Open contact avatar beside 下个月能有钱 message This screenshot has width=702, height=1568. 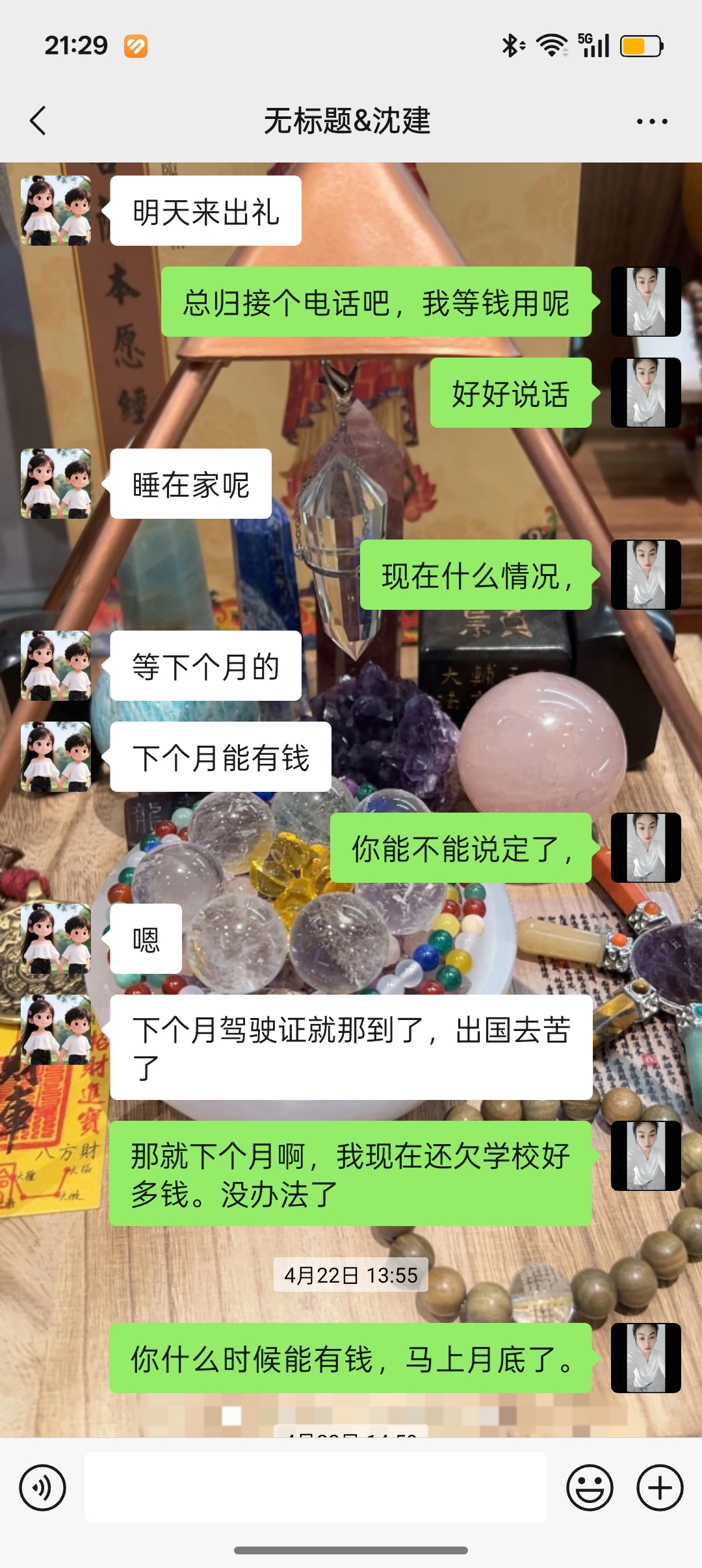tap(56, 757)
